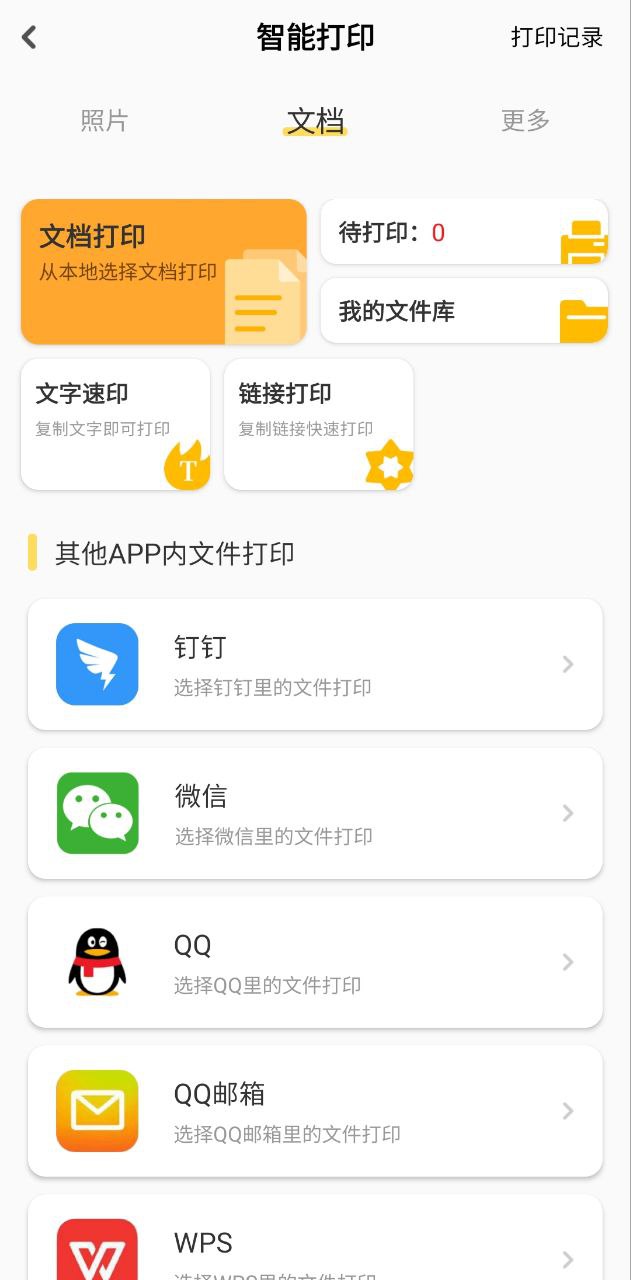Select the 文档 tab
This screenshot has width=631, height=1280.
(315, 121)
